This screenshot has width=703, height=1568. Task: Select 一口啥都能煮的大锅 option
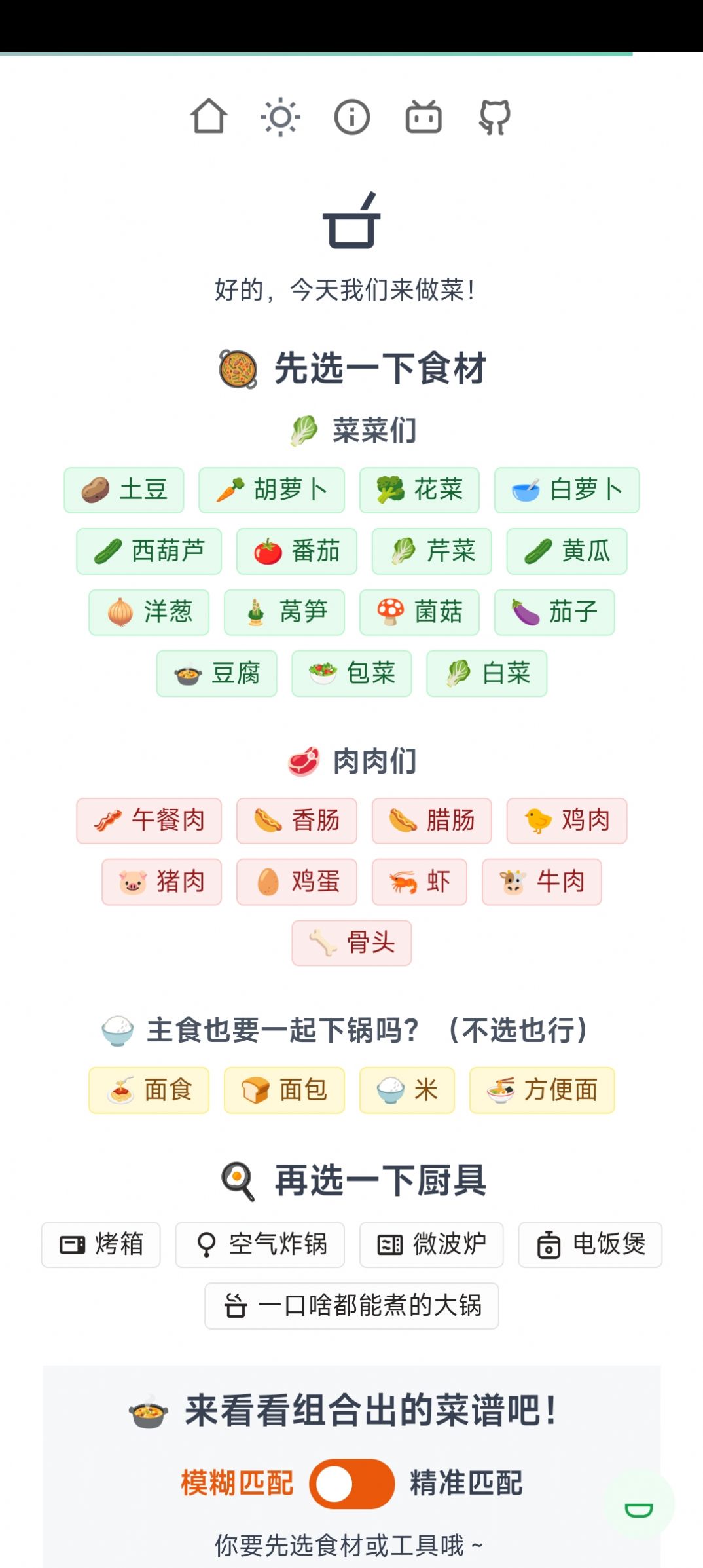[x=351, y=1305]
